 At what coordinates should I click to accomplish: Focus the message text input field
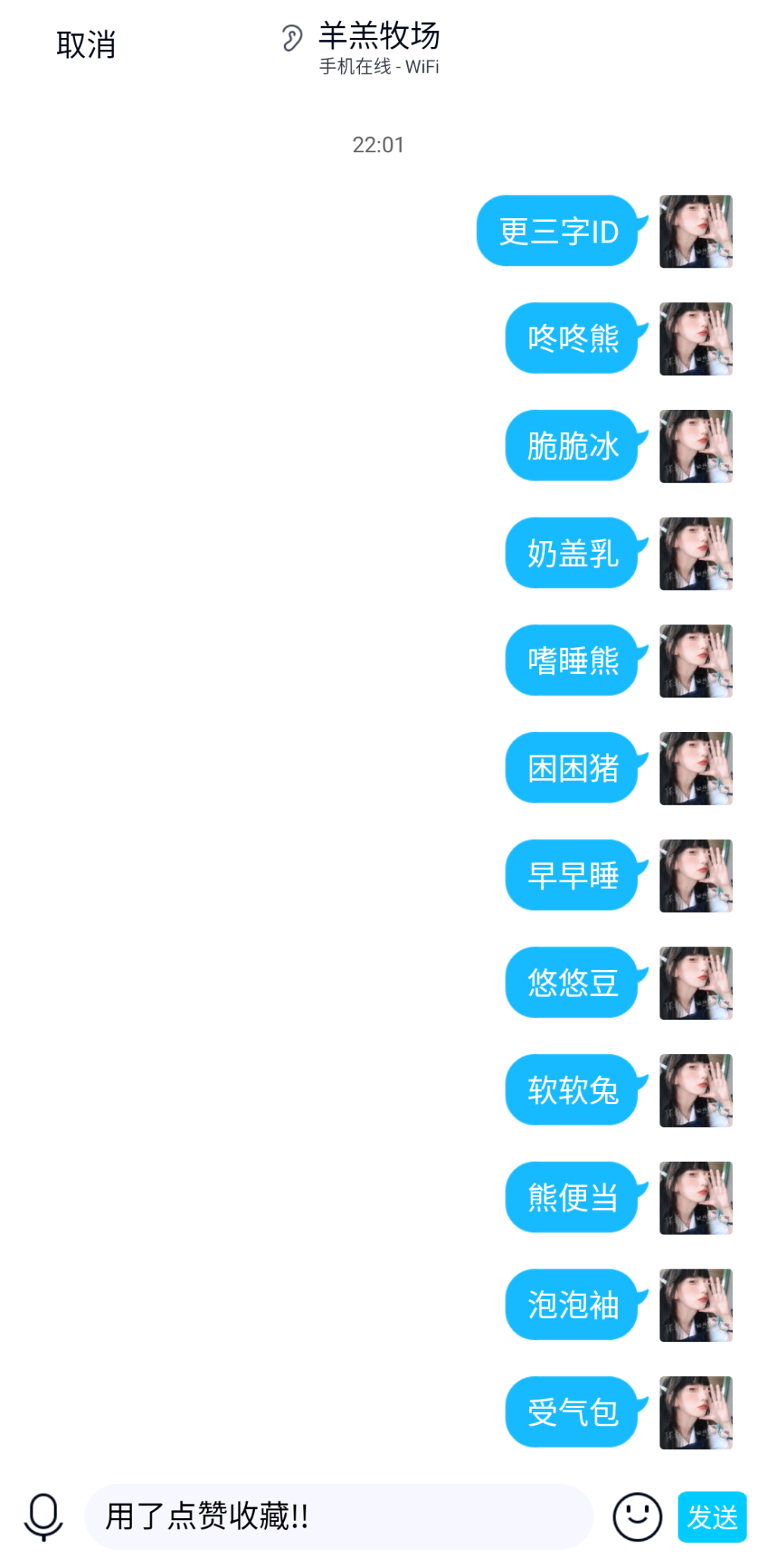point(337,1516)
